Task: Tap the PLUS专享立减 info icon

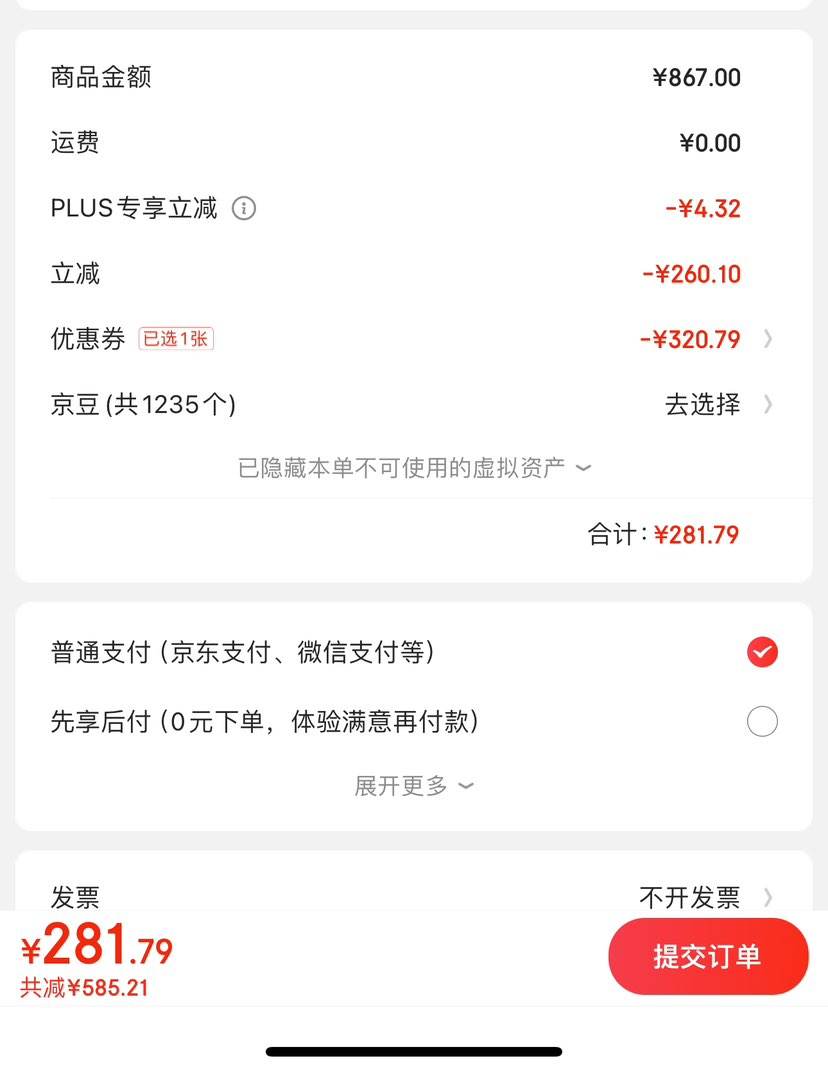Action: (x=244, y=209)
